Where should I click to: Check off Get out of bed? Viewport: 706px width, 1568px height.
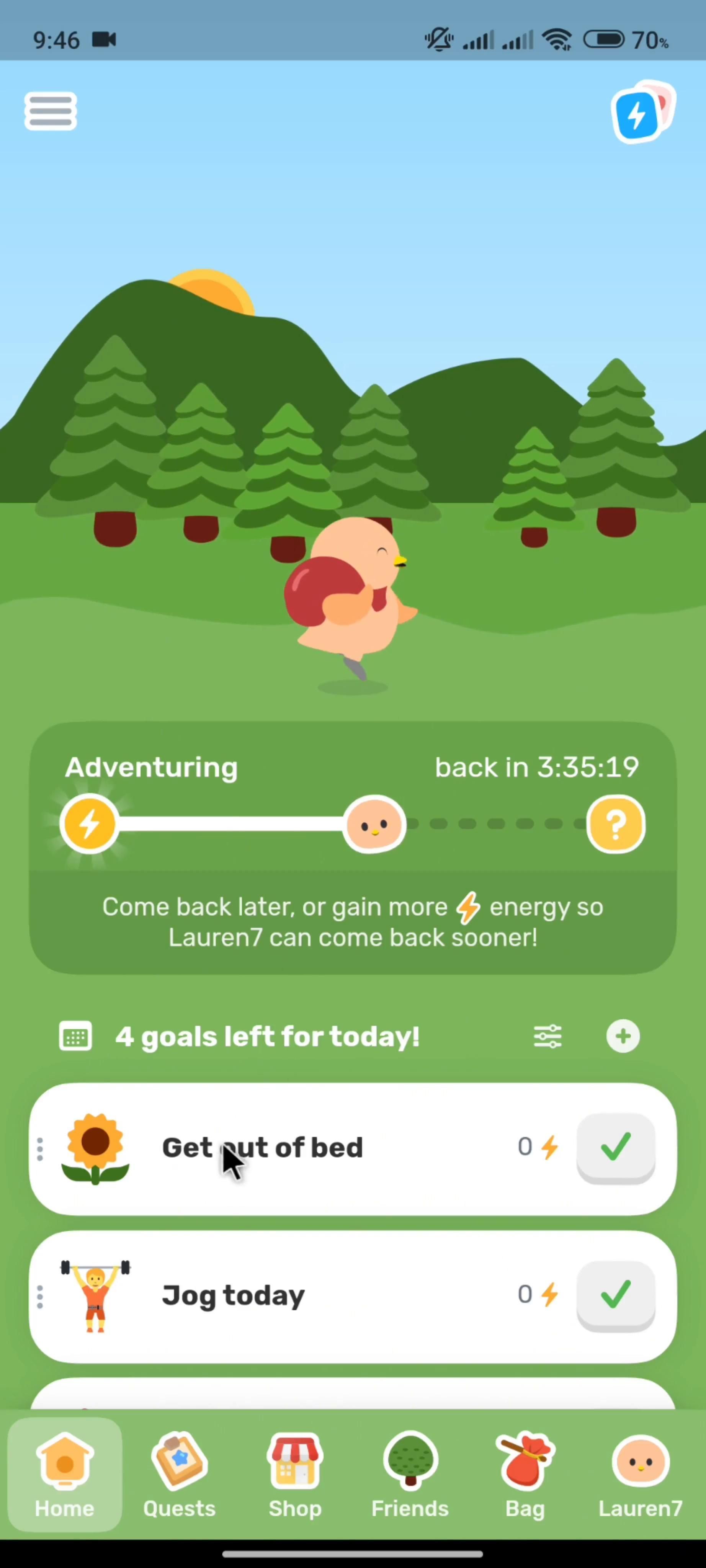click(x=615, y=1147)
